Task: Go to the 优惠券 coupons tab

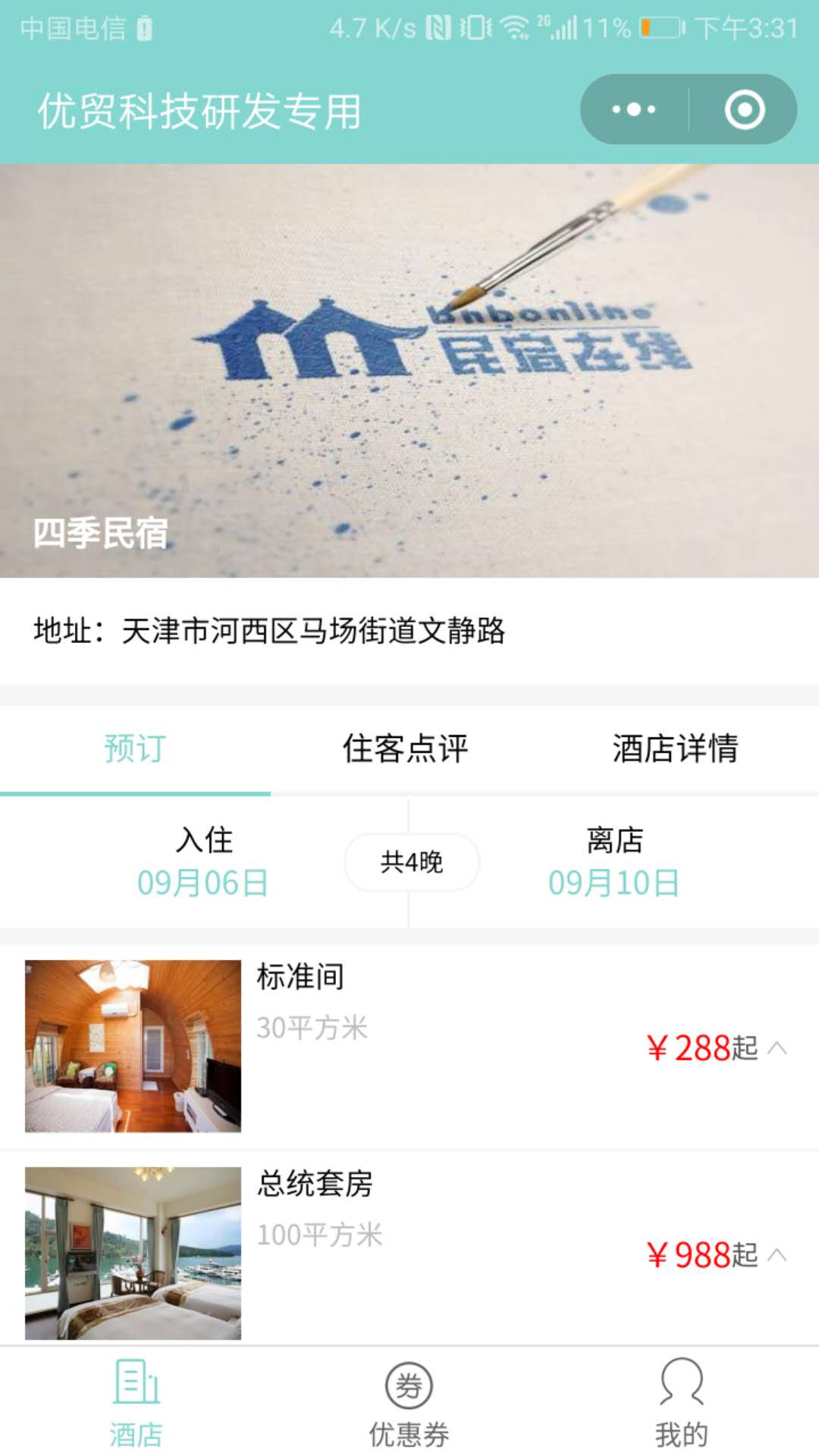Action: point(409,1403)
